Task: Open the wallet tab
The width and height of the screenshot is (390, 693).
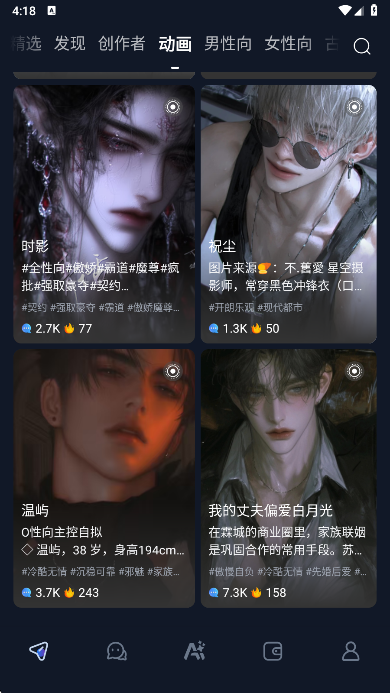Action: [x=273, y=651]
